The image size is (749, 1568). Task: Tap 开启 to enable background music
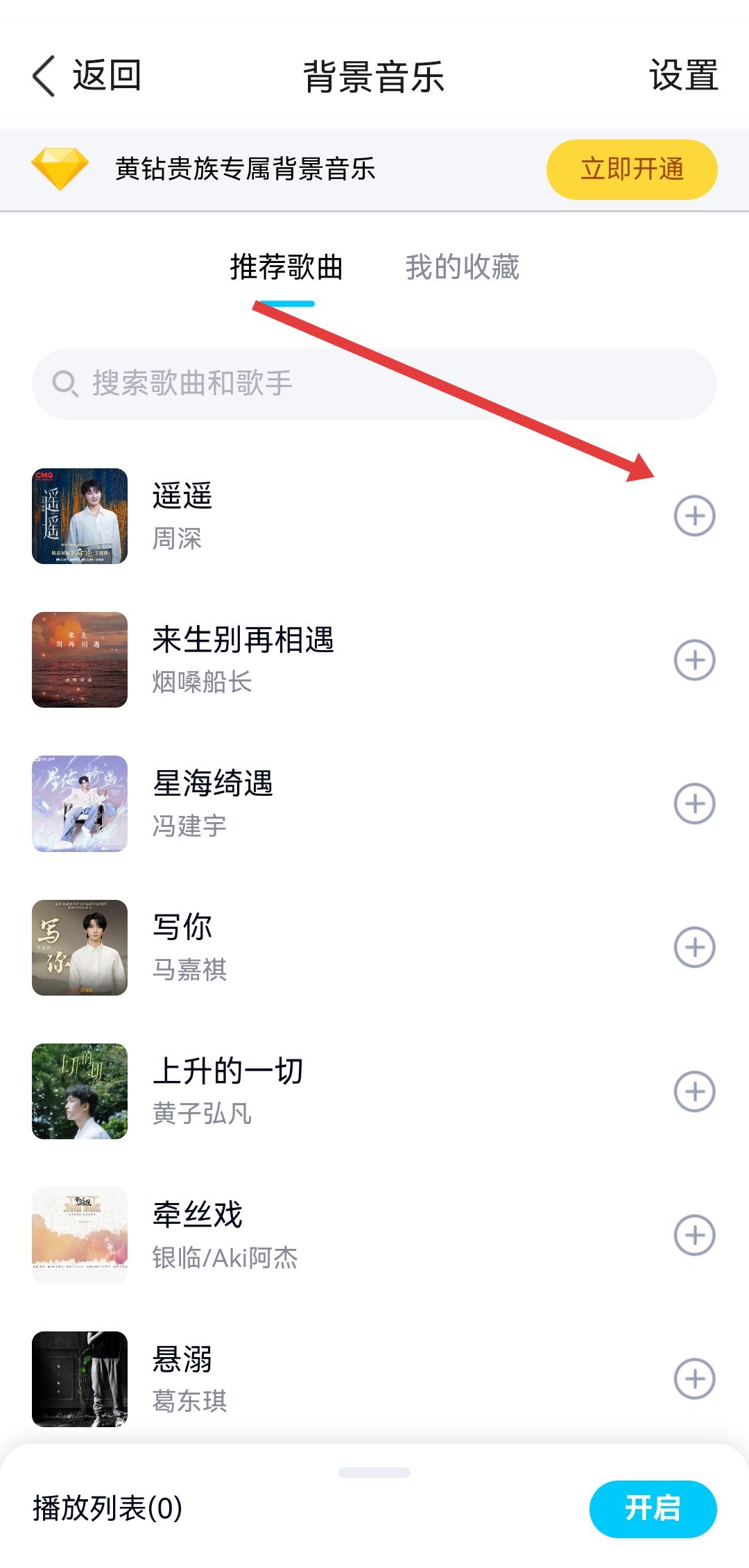(x=653, y=1508)
